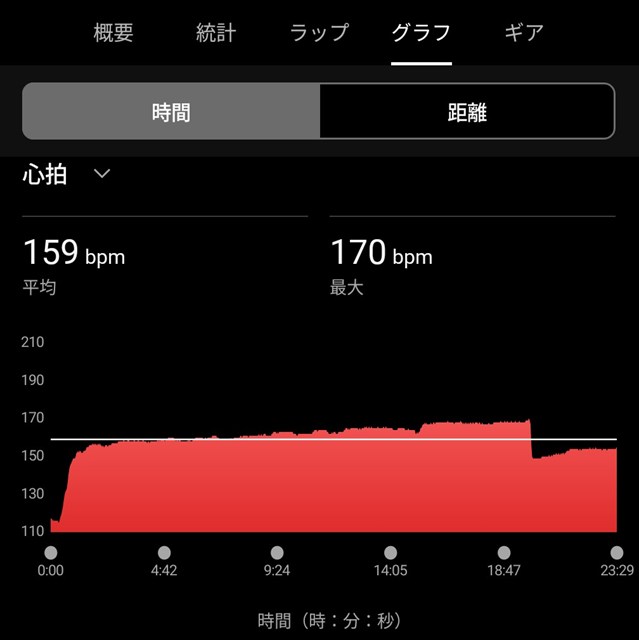This screenshot has height=640, width=639.
Task: Switch to the 概要 tab
Action: coord(113,32)
